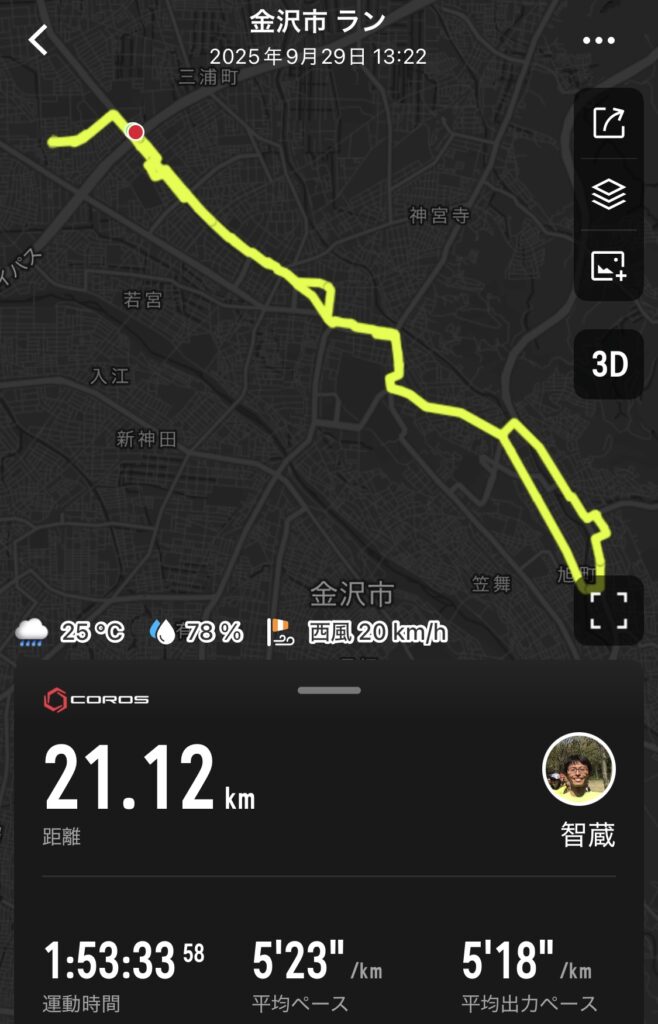Screen dimensions: 658x1024
Task: Open 智蔵's profile avatar
Action: [x=578, y=769]
